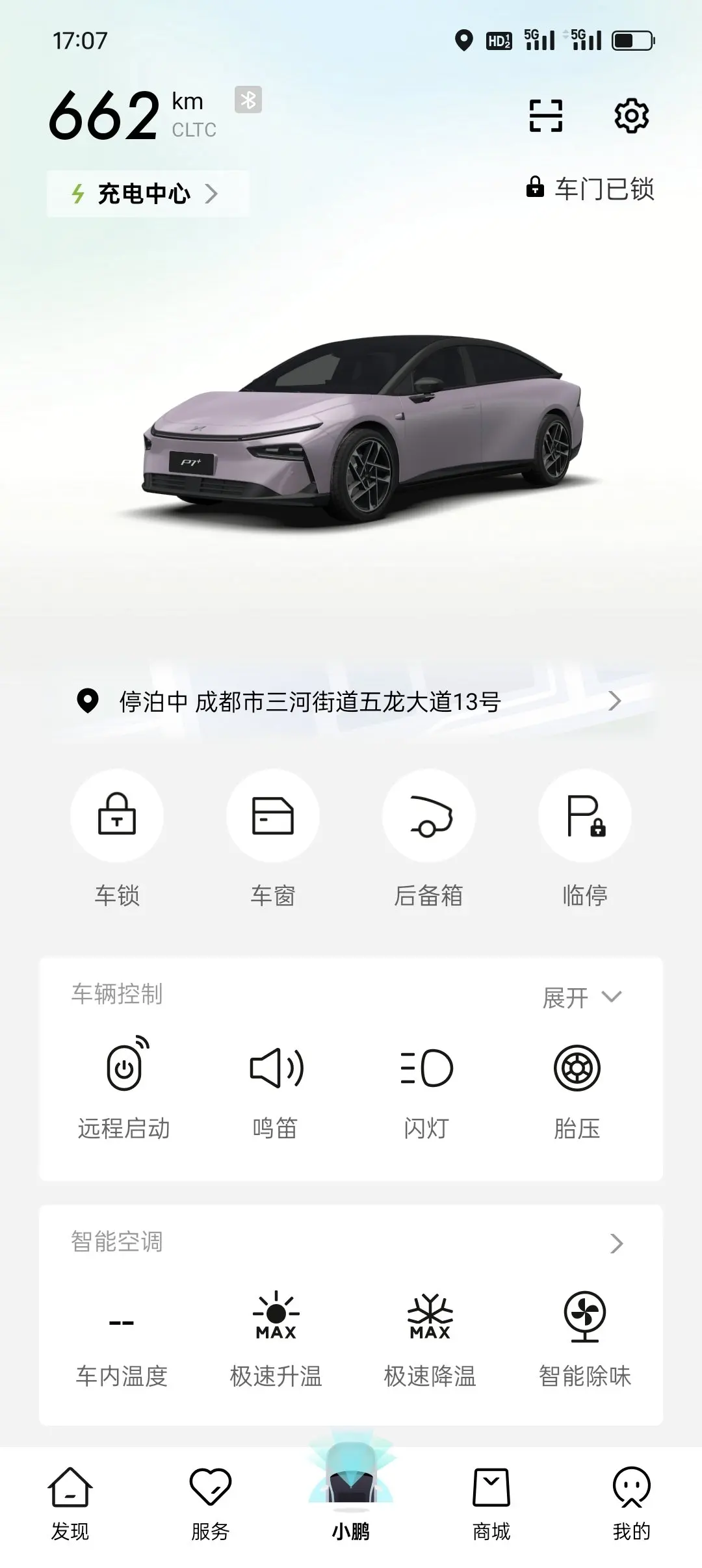Flash the lights with 闪灯
Image resolution: width=702 pixels, height=1568 pixels.
click(426, 1088)
